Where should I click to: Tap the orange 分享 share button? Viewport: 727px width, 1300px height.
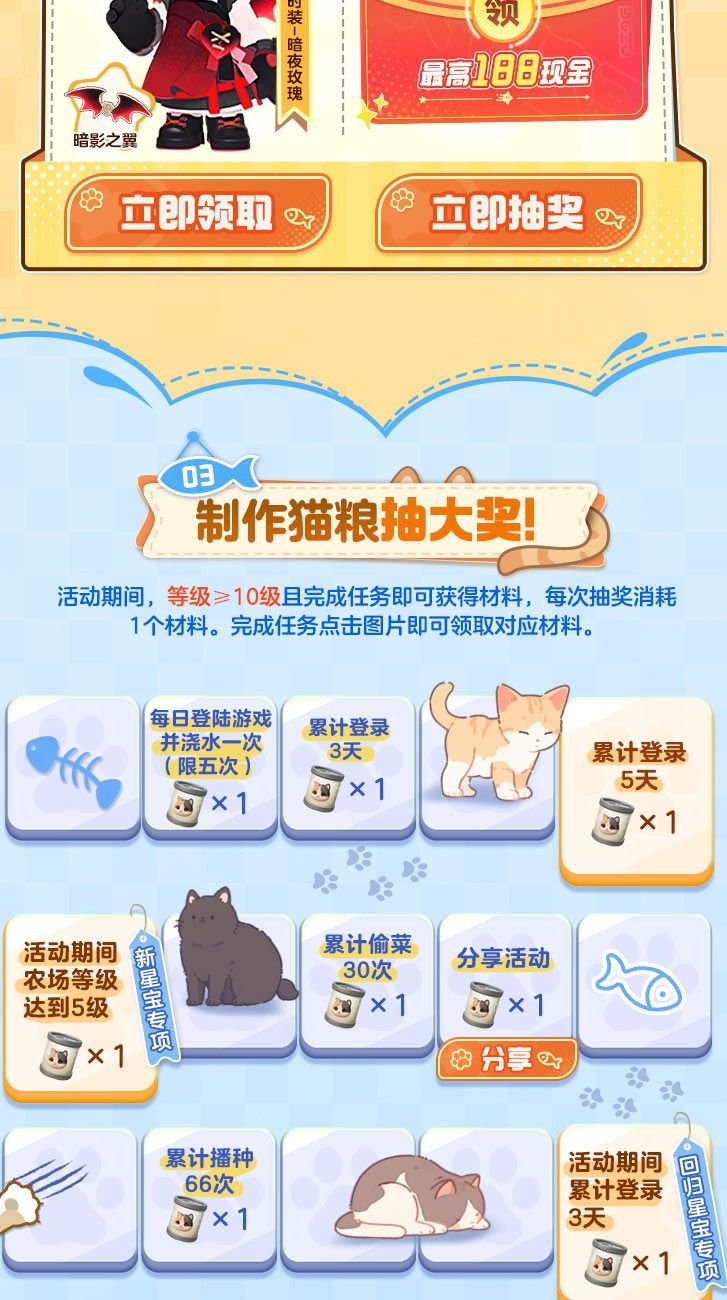click(x=507, y=1060)
